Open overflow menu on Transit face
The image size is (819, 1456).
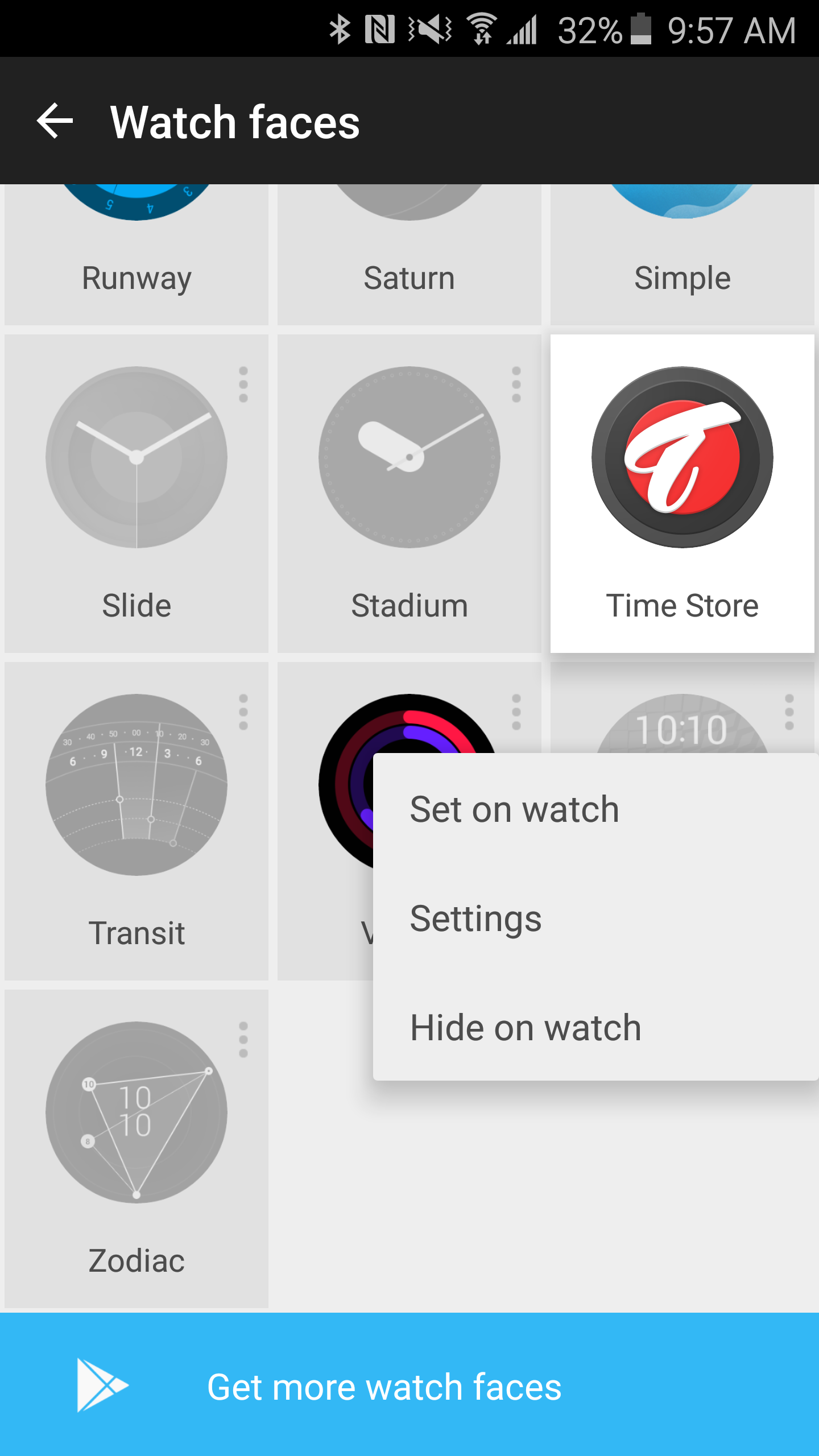(243, 712)
